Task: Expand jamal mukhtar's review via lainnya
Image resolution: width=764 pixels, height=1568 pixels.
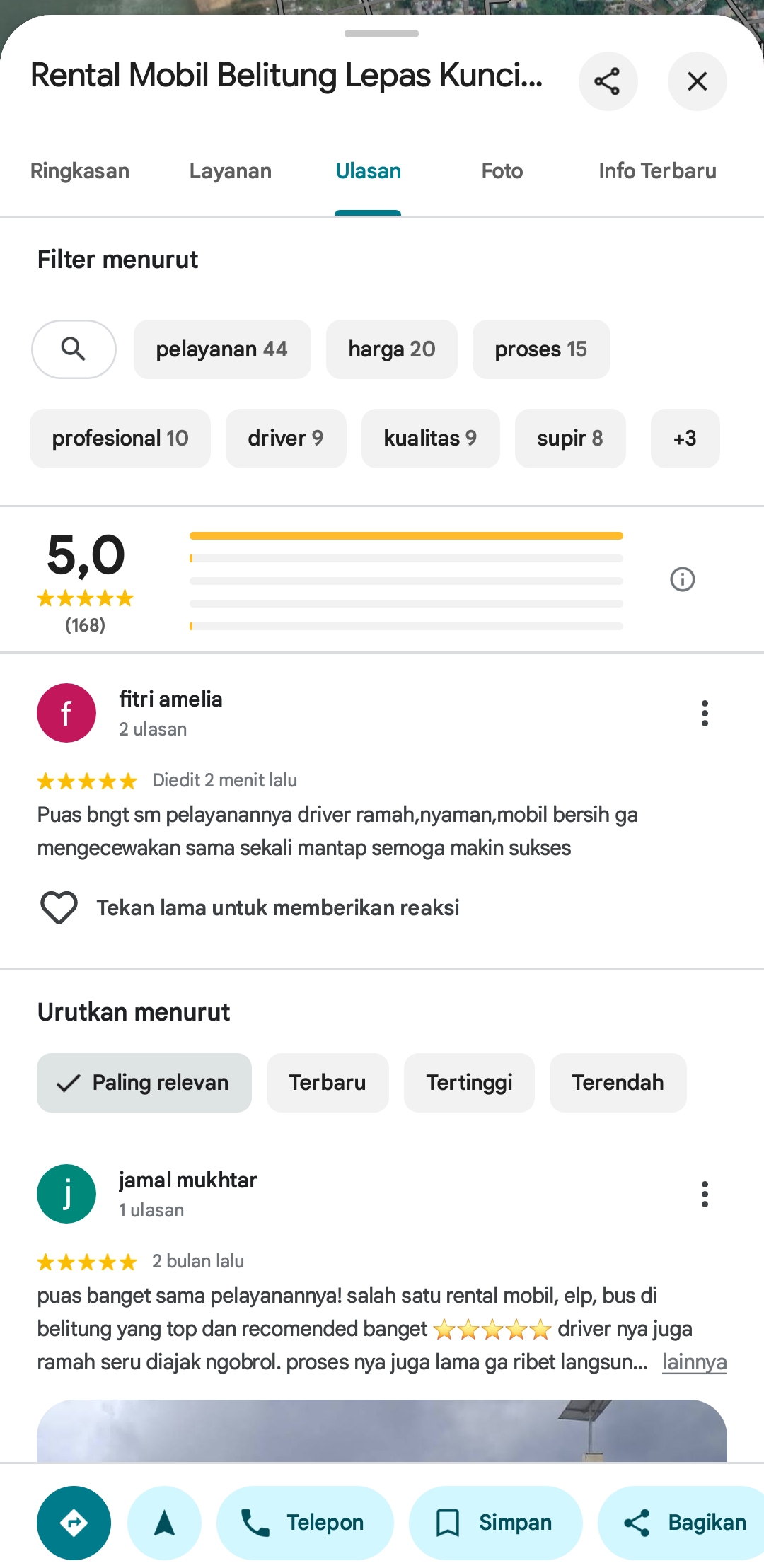Action: [695, 1362]
